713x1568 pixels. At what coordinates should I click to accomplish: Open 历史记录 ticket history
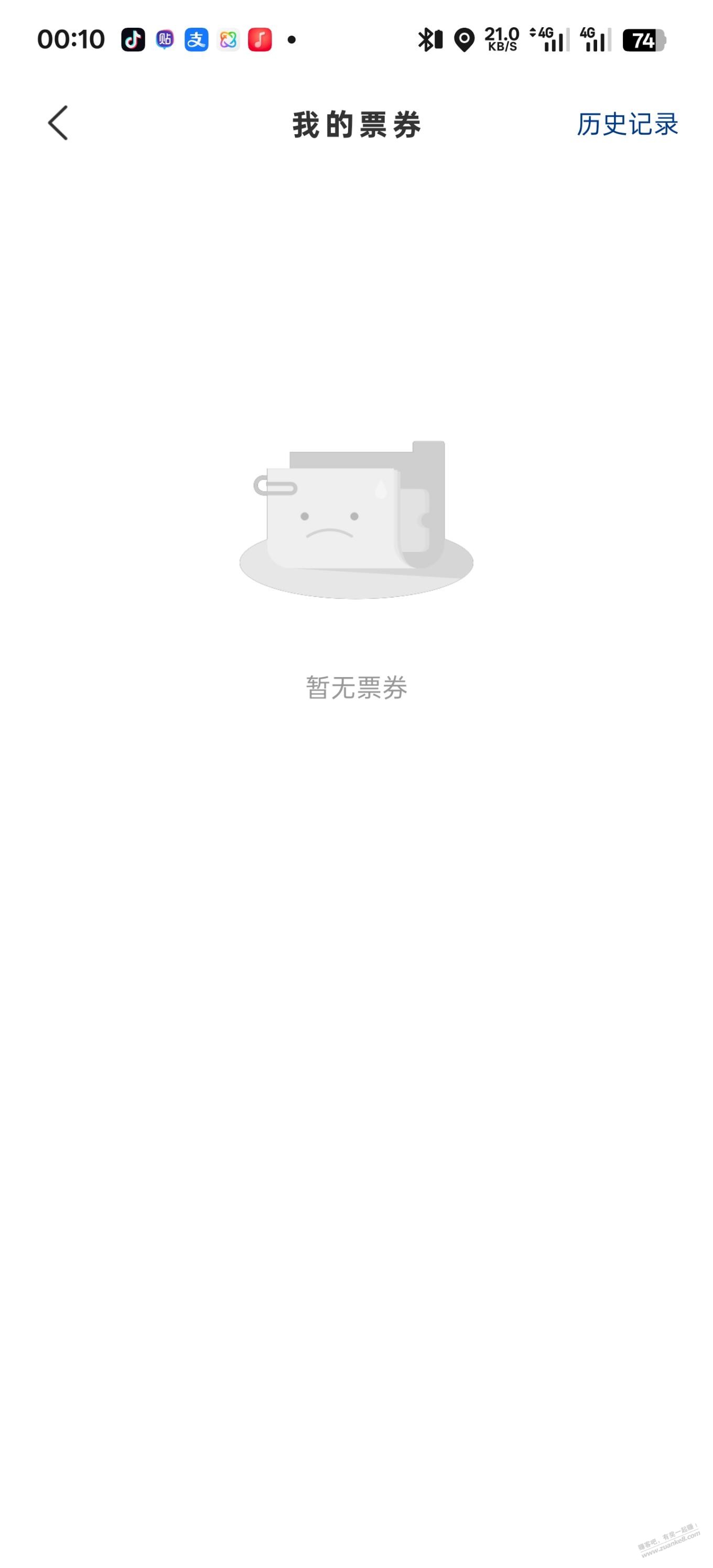(627, 124)
